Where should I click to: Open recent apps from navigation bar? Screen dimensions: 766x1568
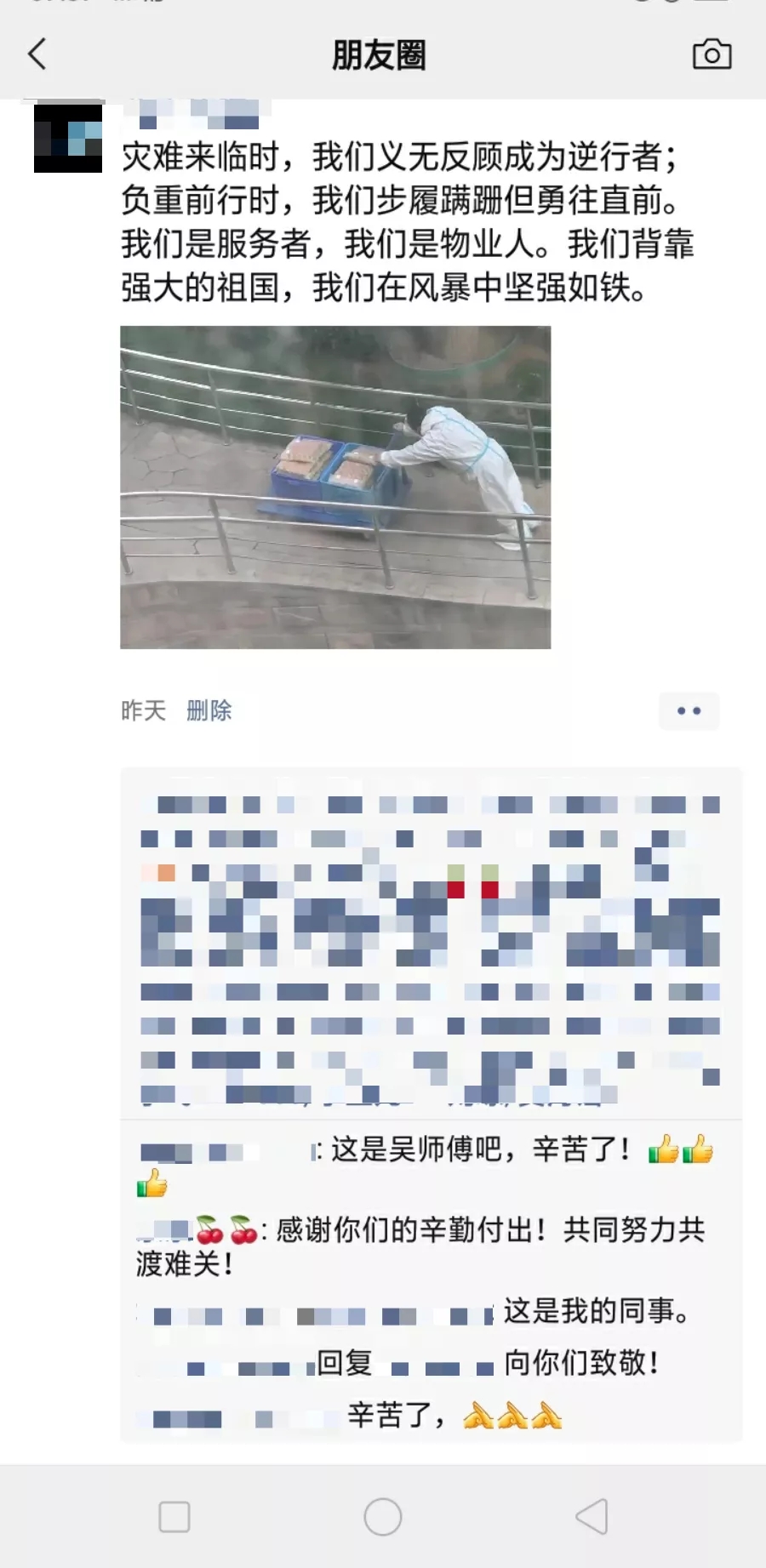coord(174,1516)
